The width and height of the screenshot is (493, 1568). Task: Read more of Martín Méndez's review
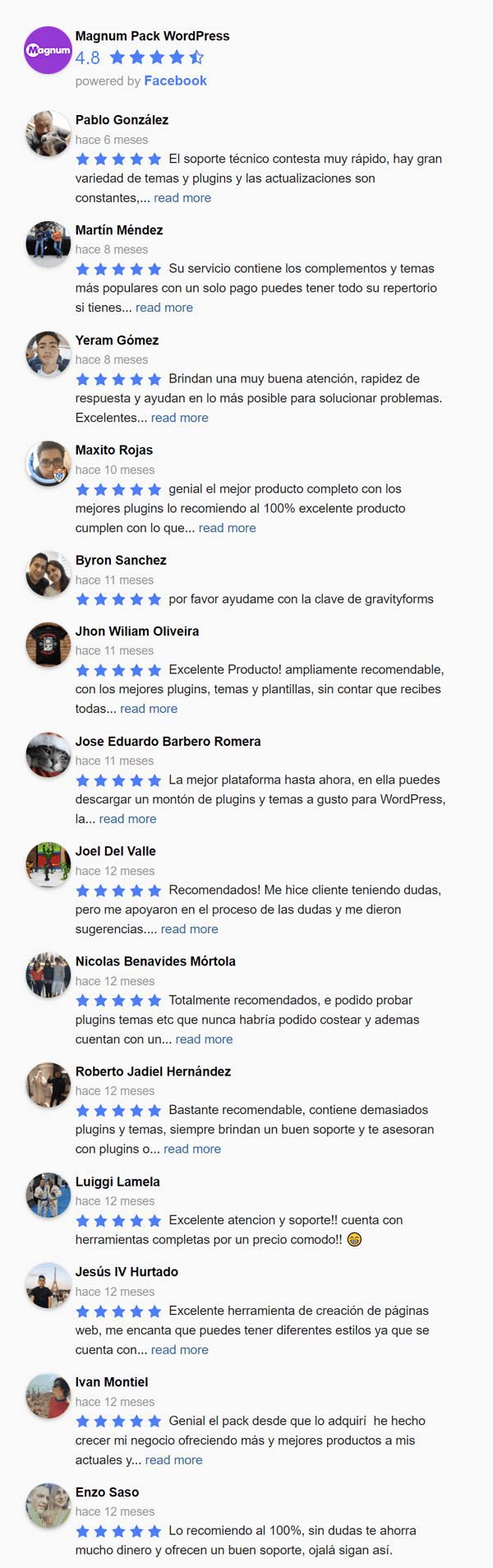click(x=164, y=308)
